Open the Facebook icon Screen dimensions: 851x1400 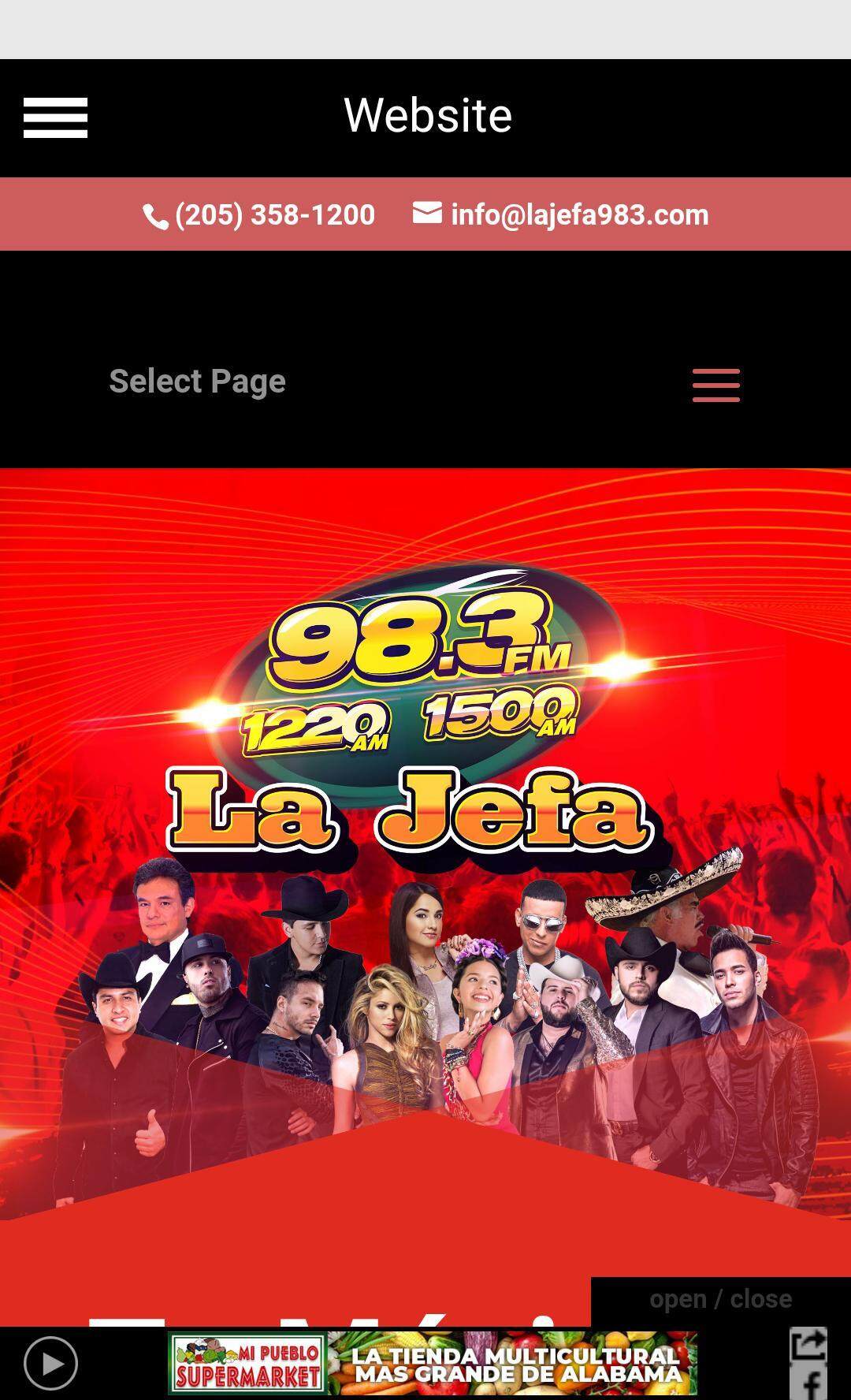[809, 1385]
